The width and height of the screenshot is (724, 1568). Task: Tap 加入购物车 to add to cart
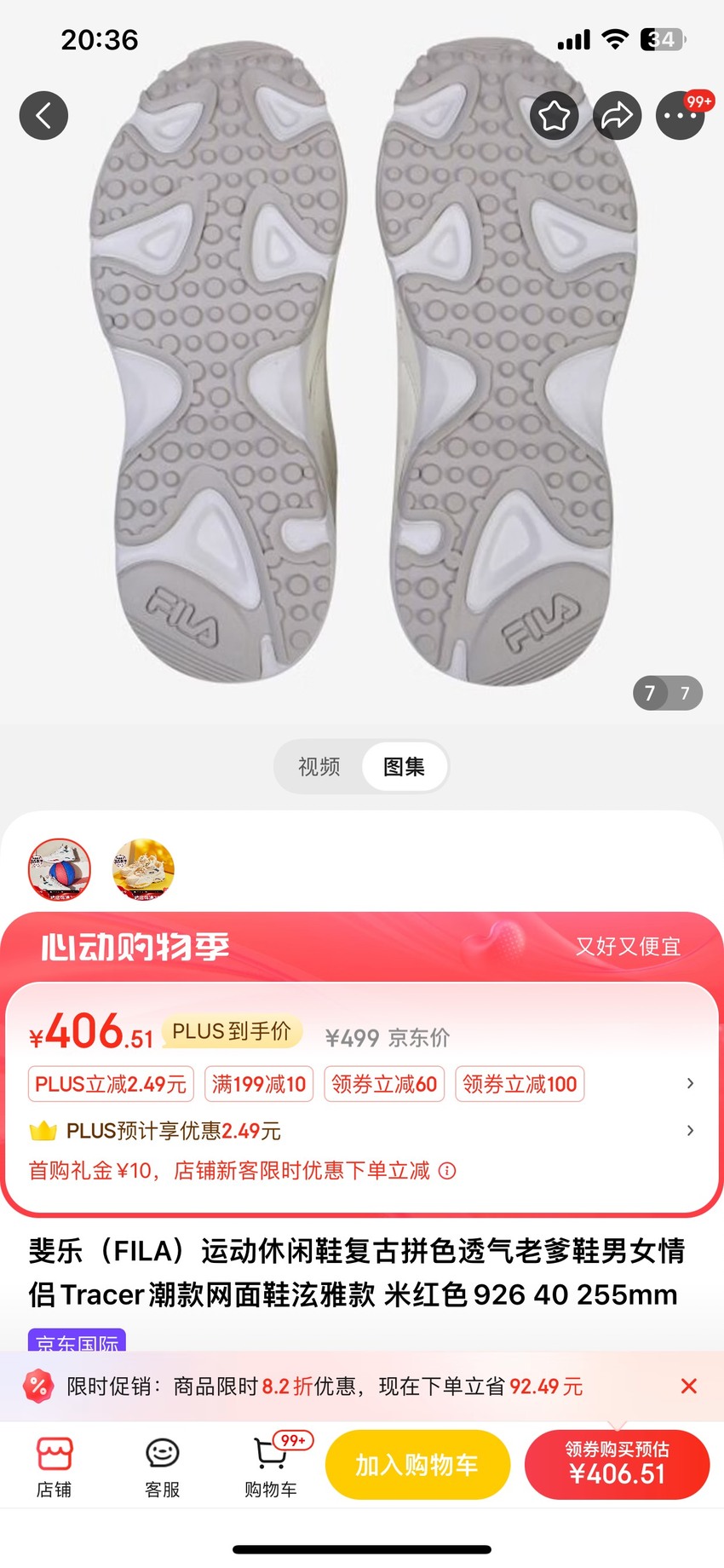tap(417, 1465)
